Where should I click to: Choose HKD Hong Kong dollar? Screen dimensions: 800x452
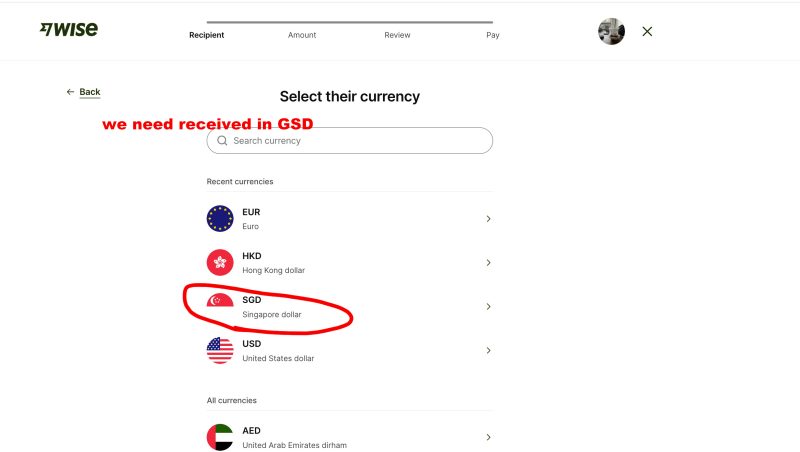[349, 263]
